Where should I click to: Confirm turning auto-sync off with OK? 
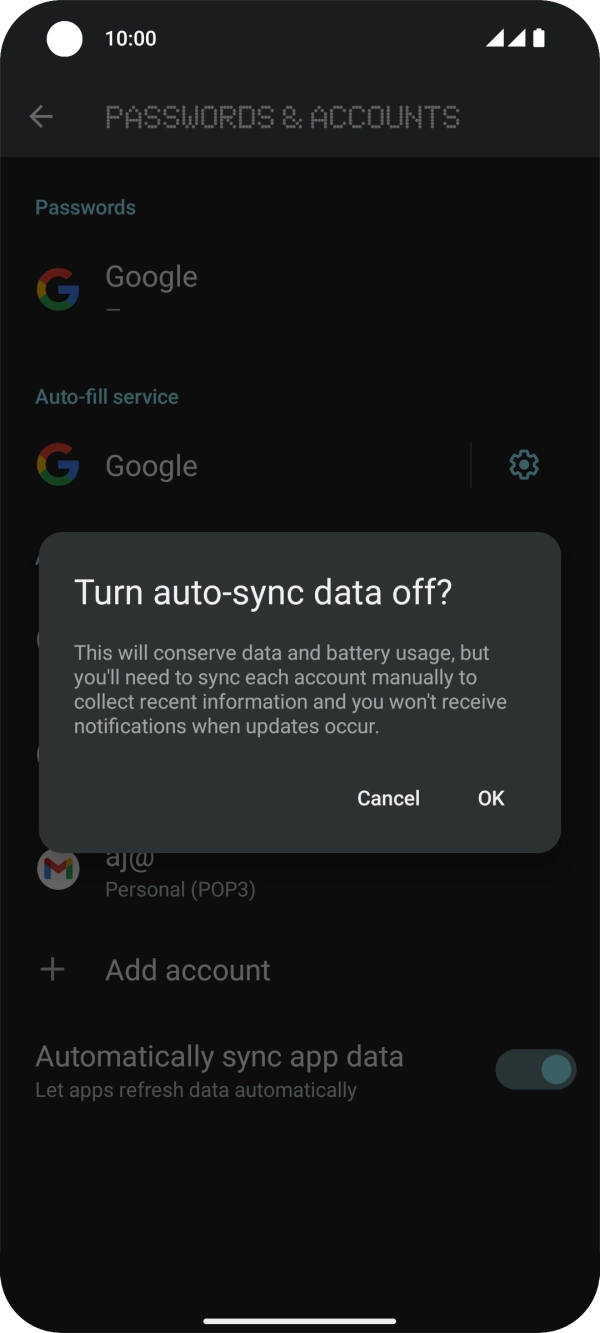[x=490, y=798]
